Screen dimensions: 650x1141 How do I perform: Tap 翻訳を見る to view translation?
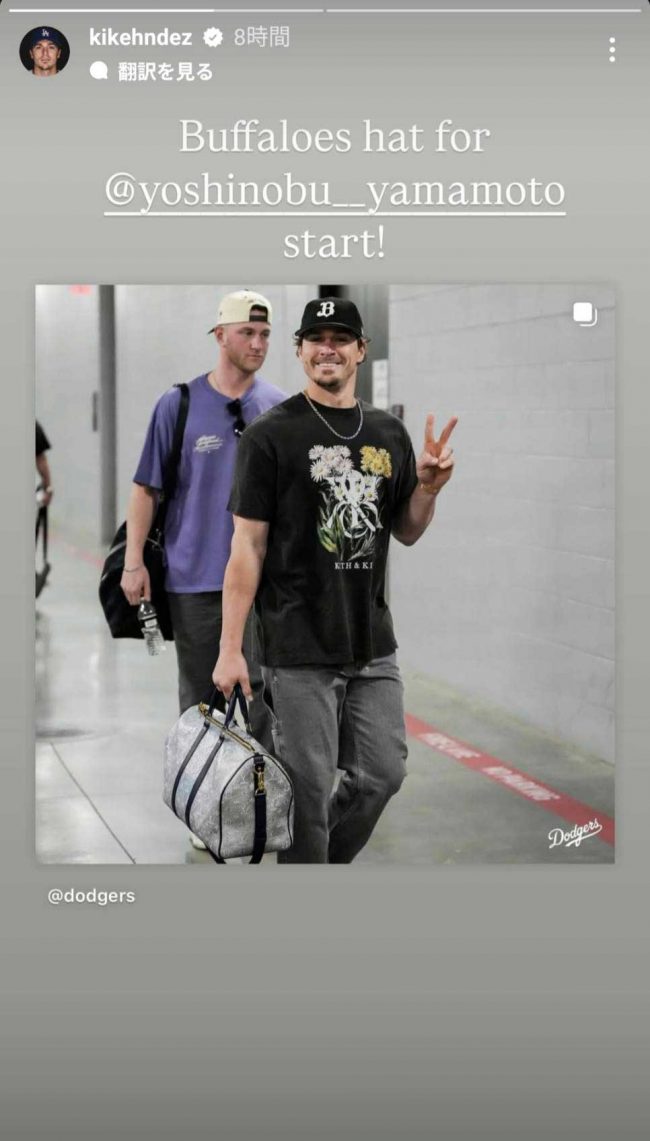[x=165, y=72]
